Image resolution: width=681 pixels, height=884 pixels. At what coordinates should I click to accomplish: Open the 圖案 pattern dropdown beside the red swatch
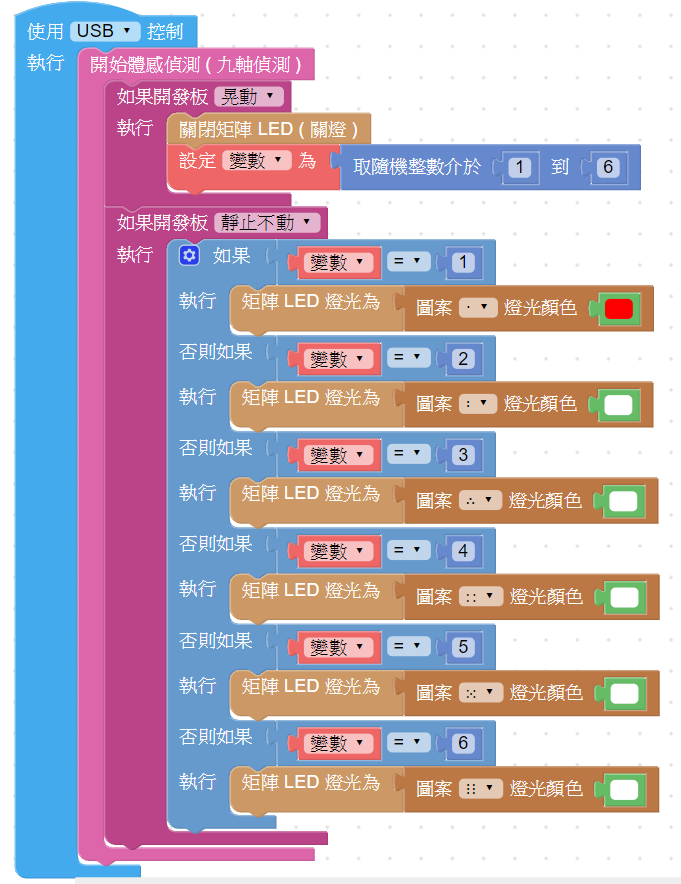pos(478,308)
